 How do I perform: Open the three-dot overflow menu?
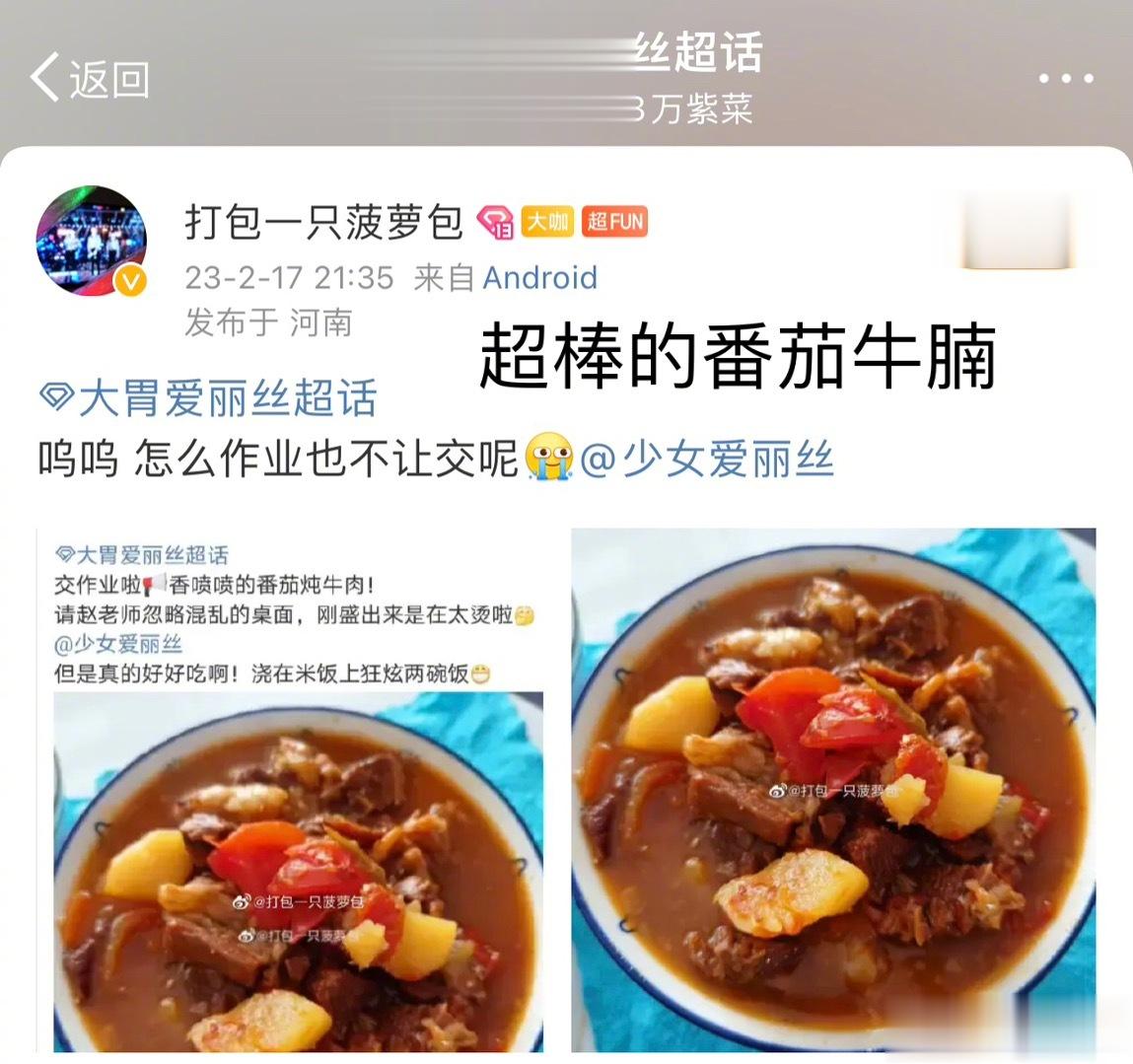pyautogui.click(x=1066, y=79)
